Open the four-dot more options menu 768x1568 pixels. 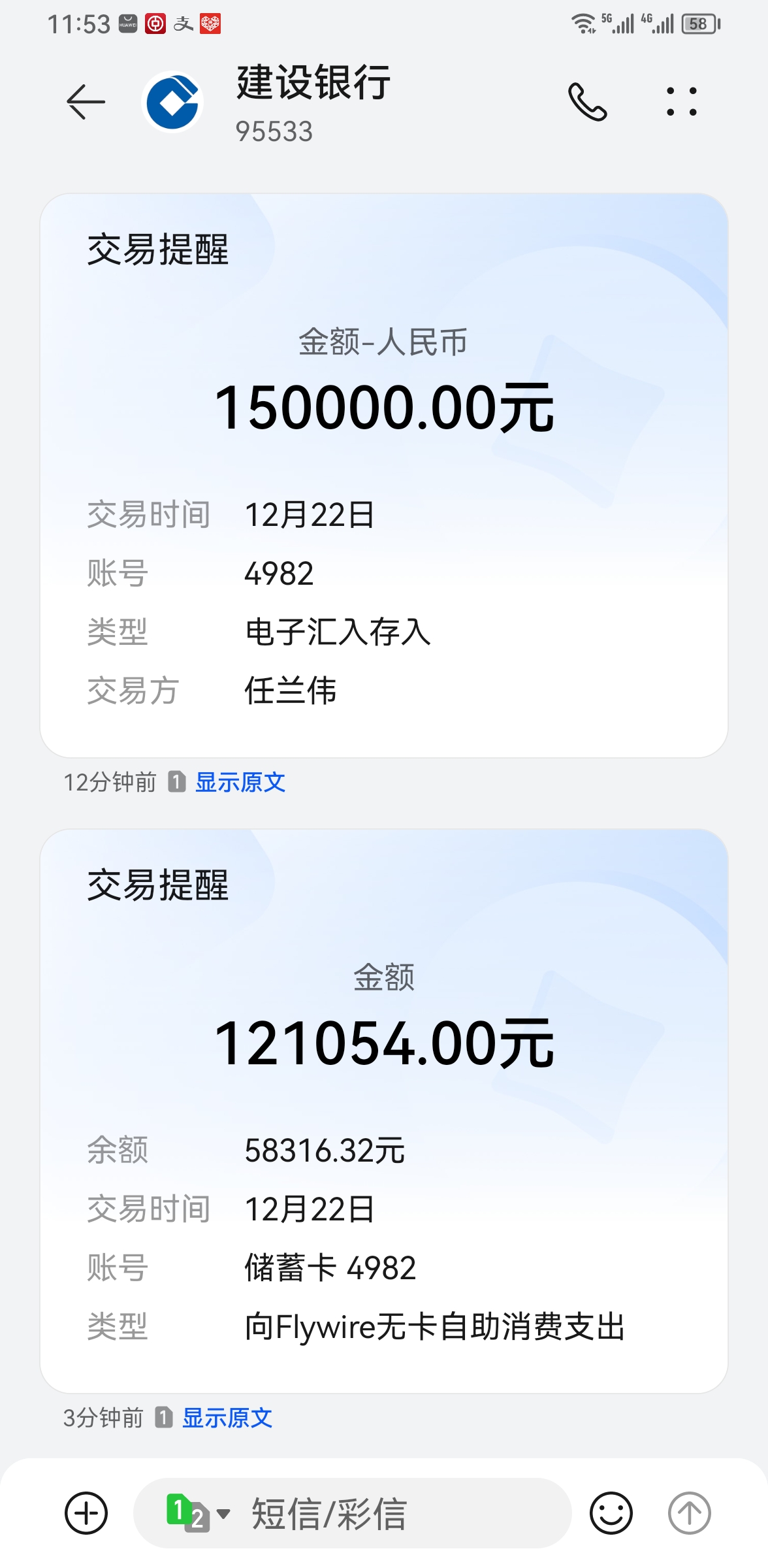681,102
